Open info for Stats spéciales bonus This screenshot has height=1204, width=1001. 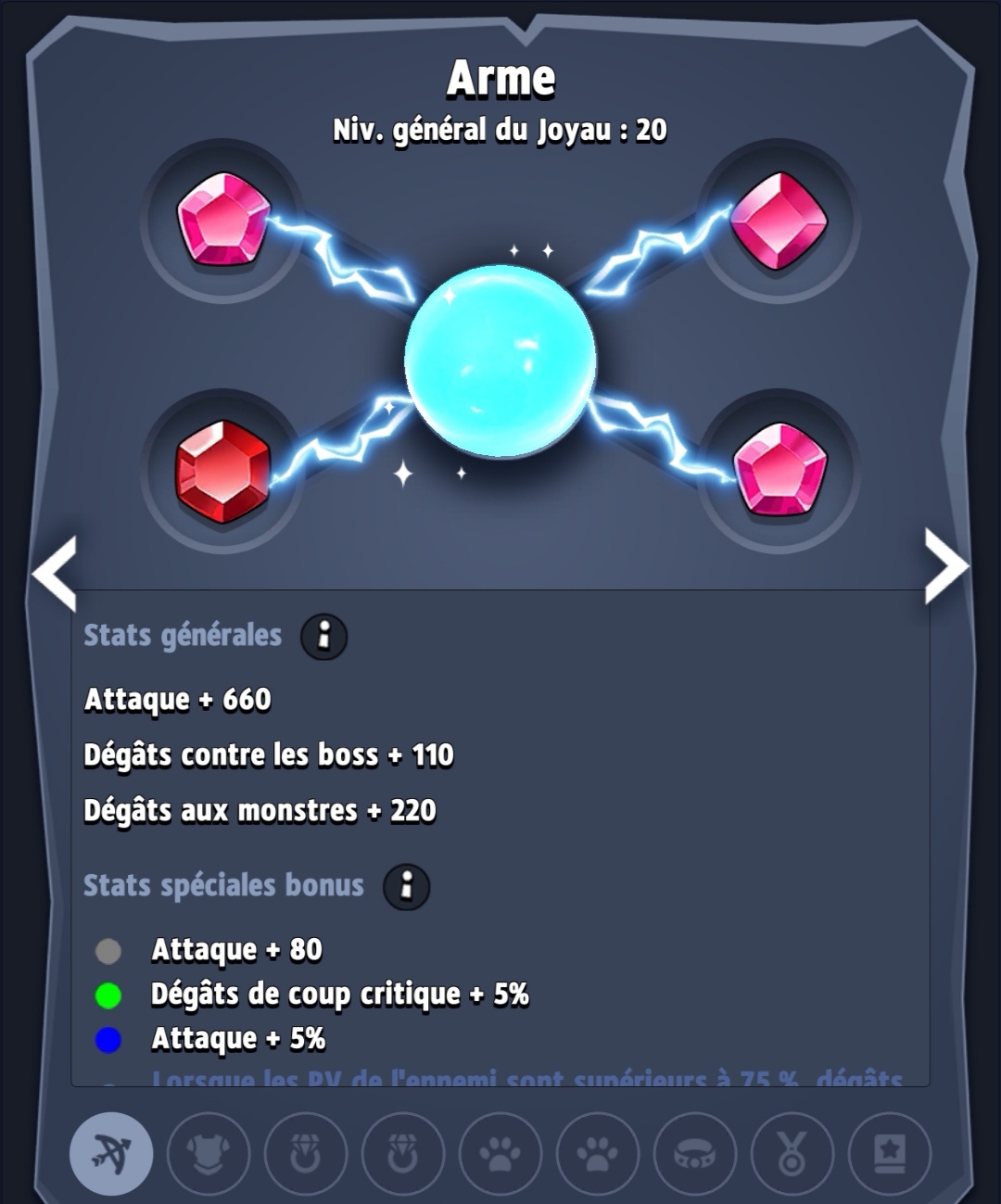pyautogui.click(x=406, y=886)
